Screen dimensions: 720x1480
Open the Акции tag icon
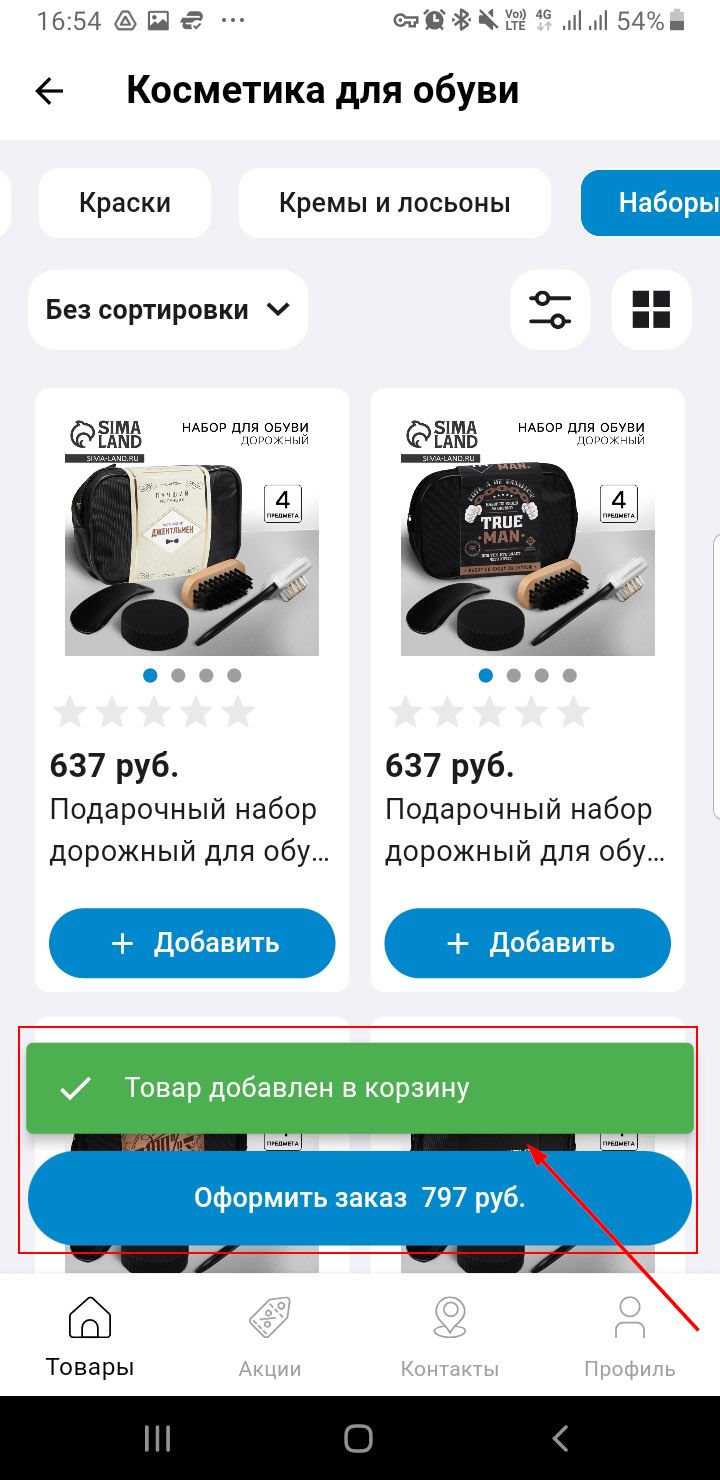[x=269, y=1318]
